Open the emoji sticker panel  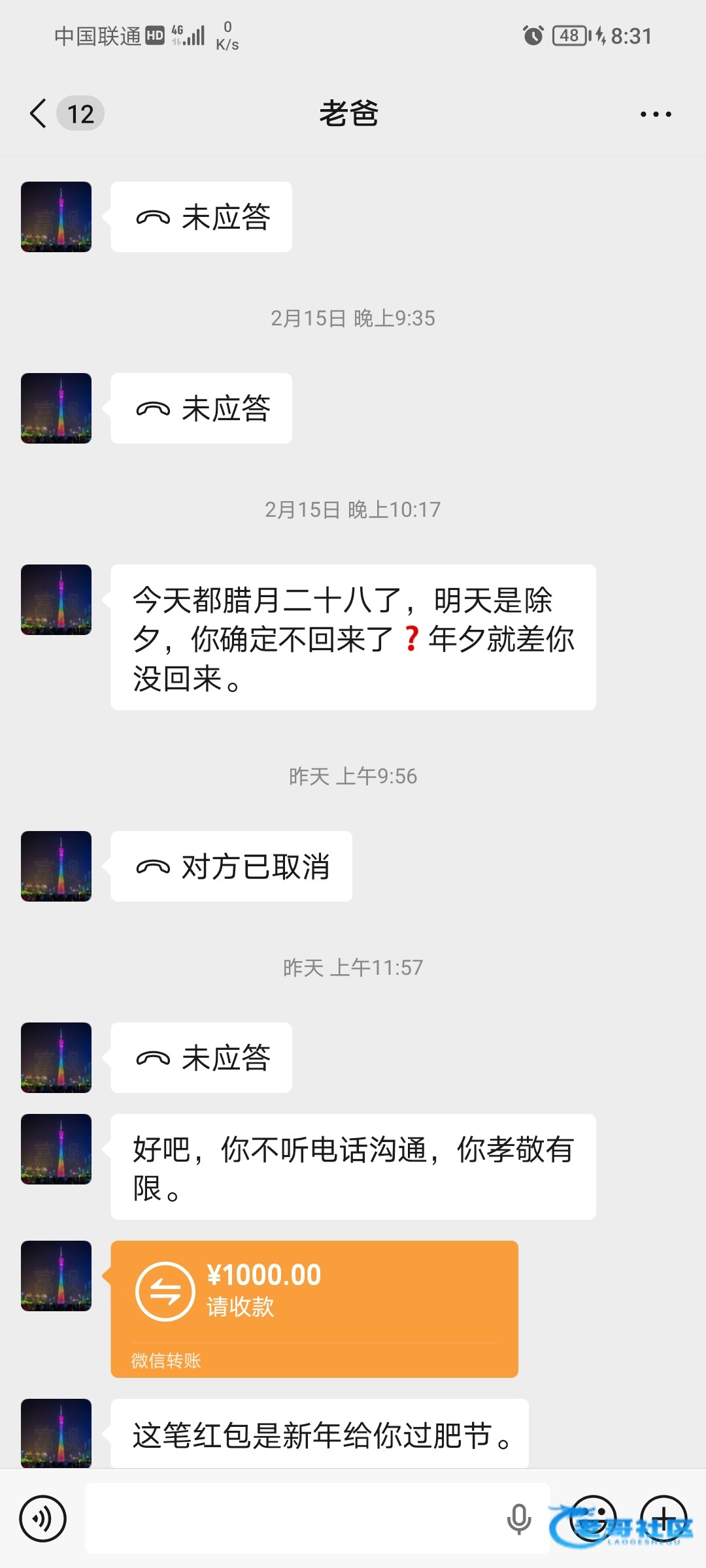coord(593,1518)
